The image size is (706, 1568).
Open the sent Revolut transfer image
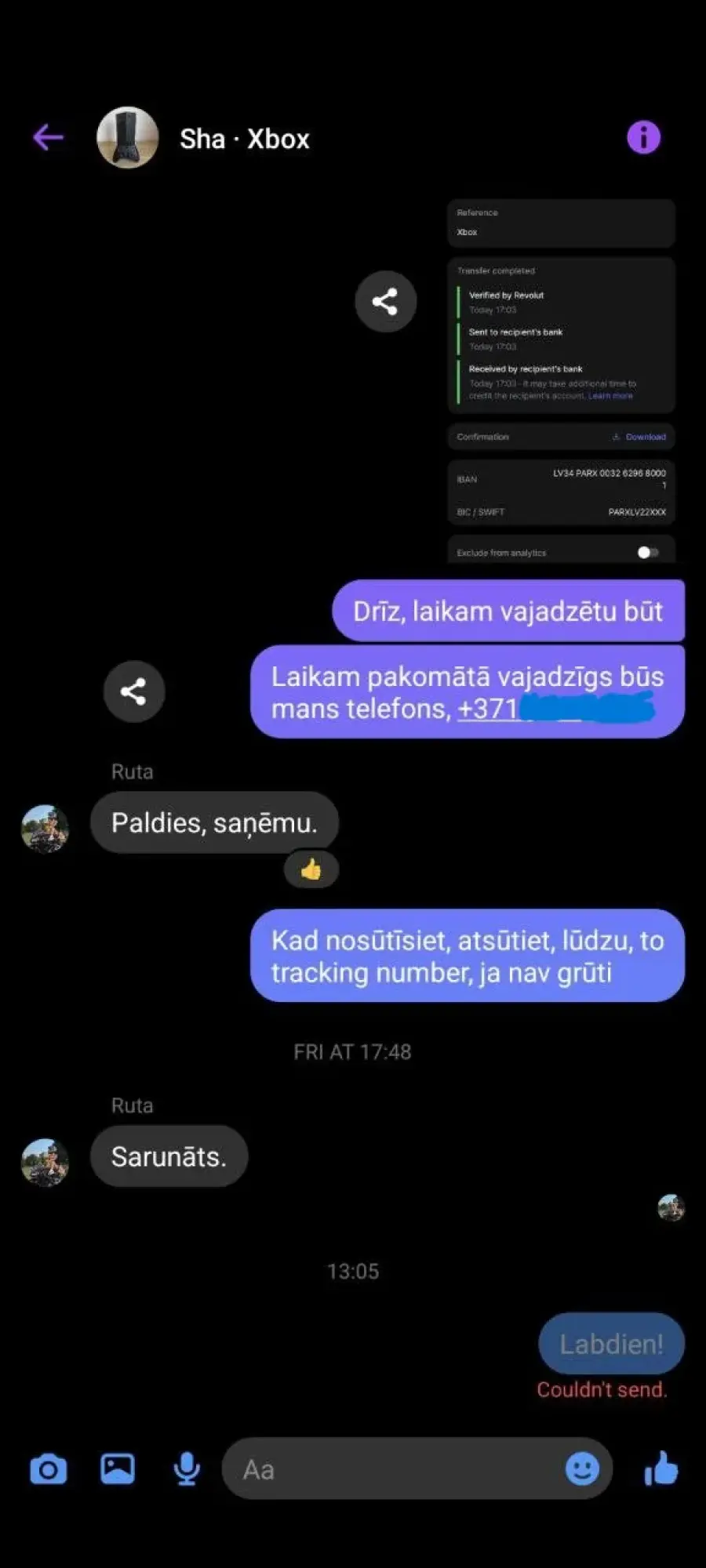pos(561,380)
